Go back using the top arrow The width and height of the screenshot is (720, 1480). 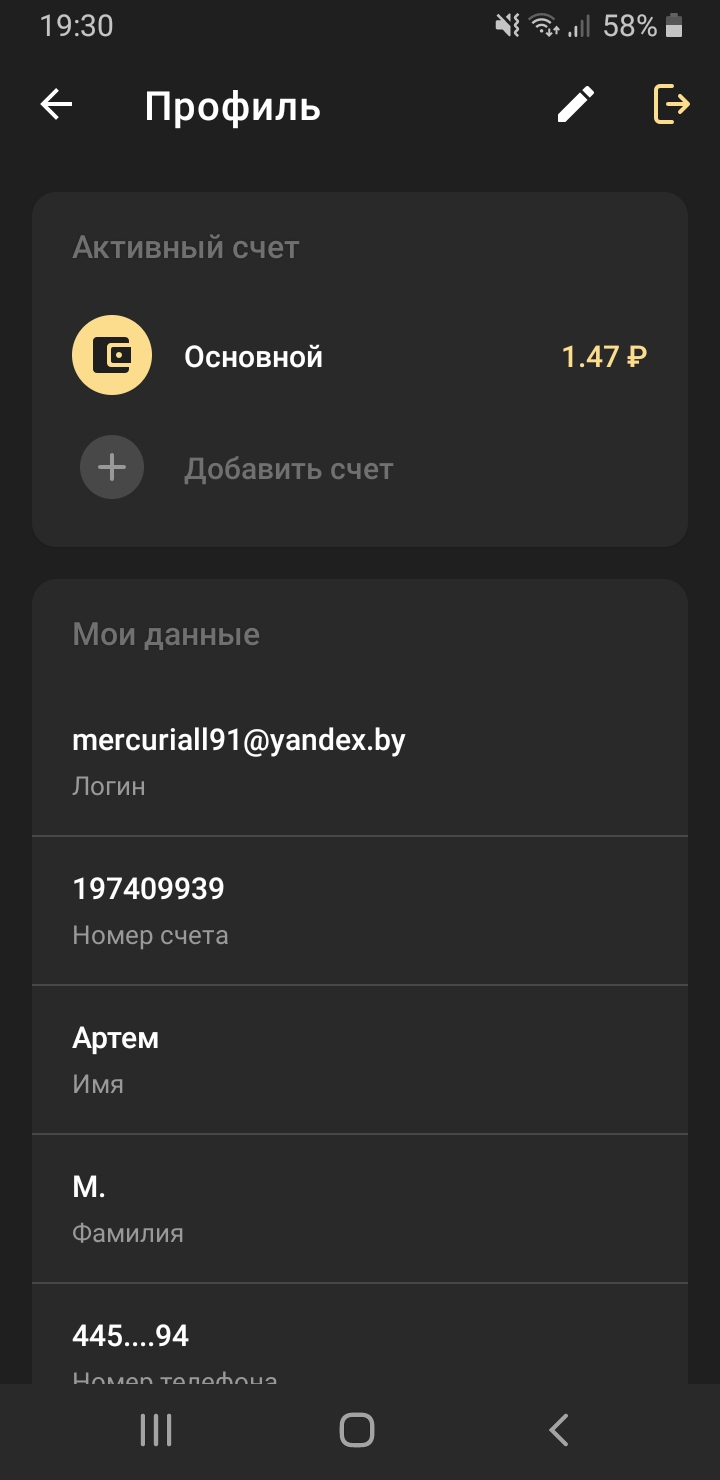(x=57, y=105)
